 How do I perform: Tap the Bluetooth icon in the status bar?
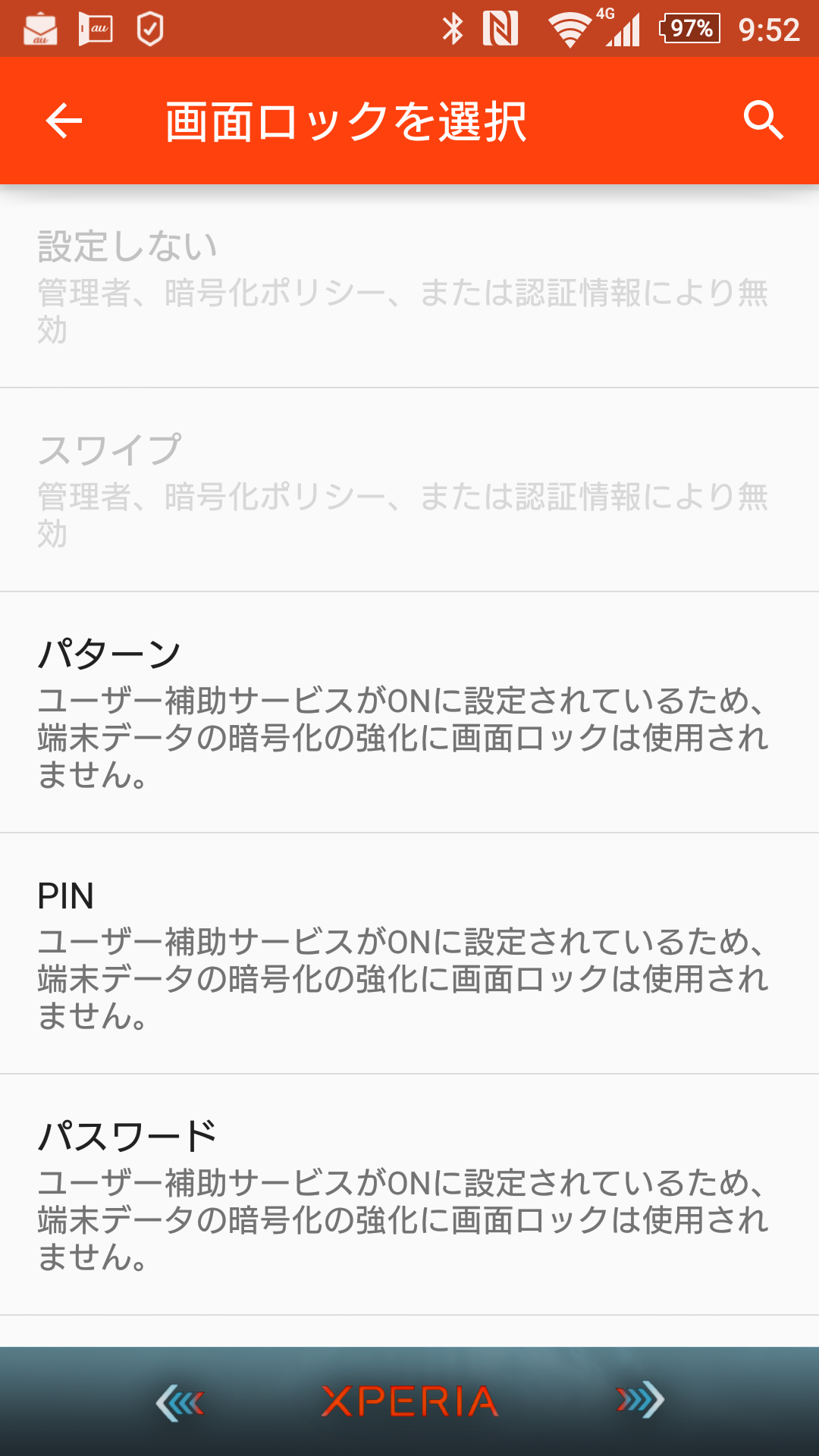[454, 27]
